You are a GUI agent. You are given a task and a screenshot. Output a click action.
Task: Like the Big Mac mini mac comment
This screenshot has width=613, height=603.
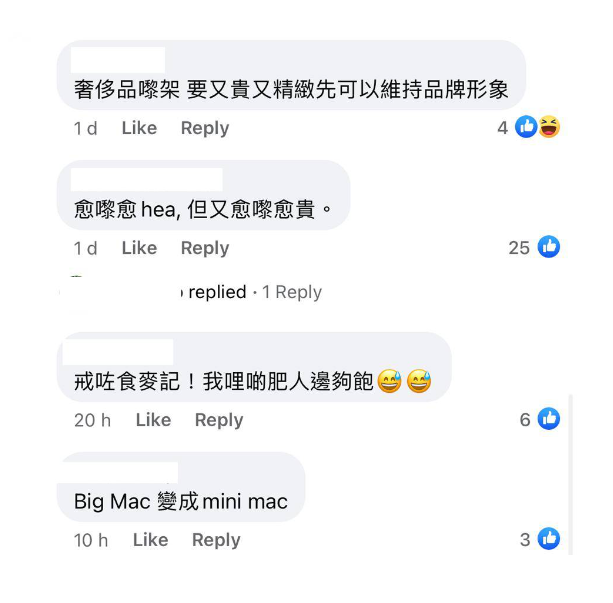tap(150, 540)
